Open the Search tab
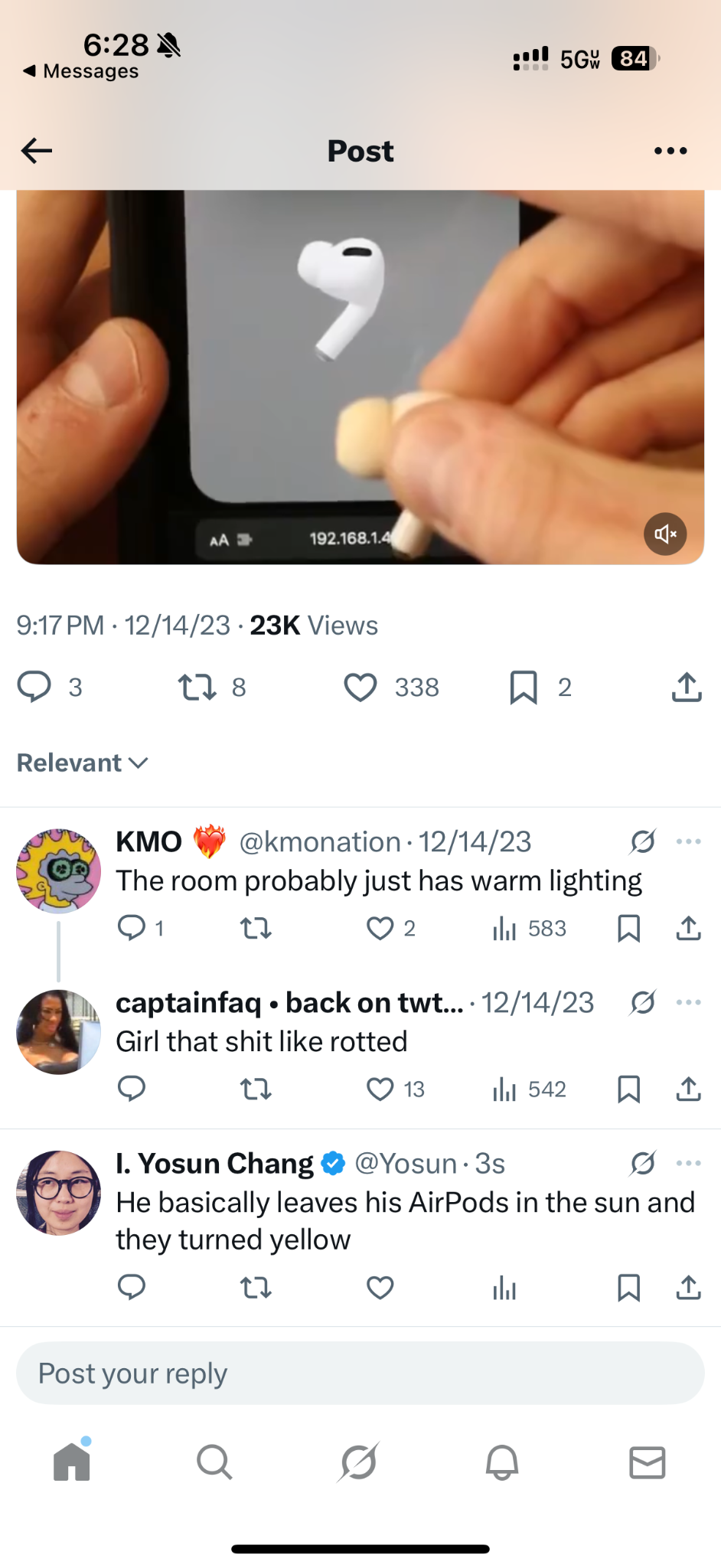Screen dimensions: 721x1568 214,1462
